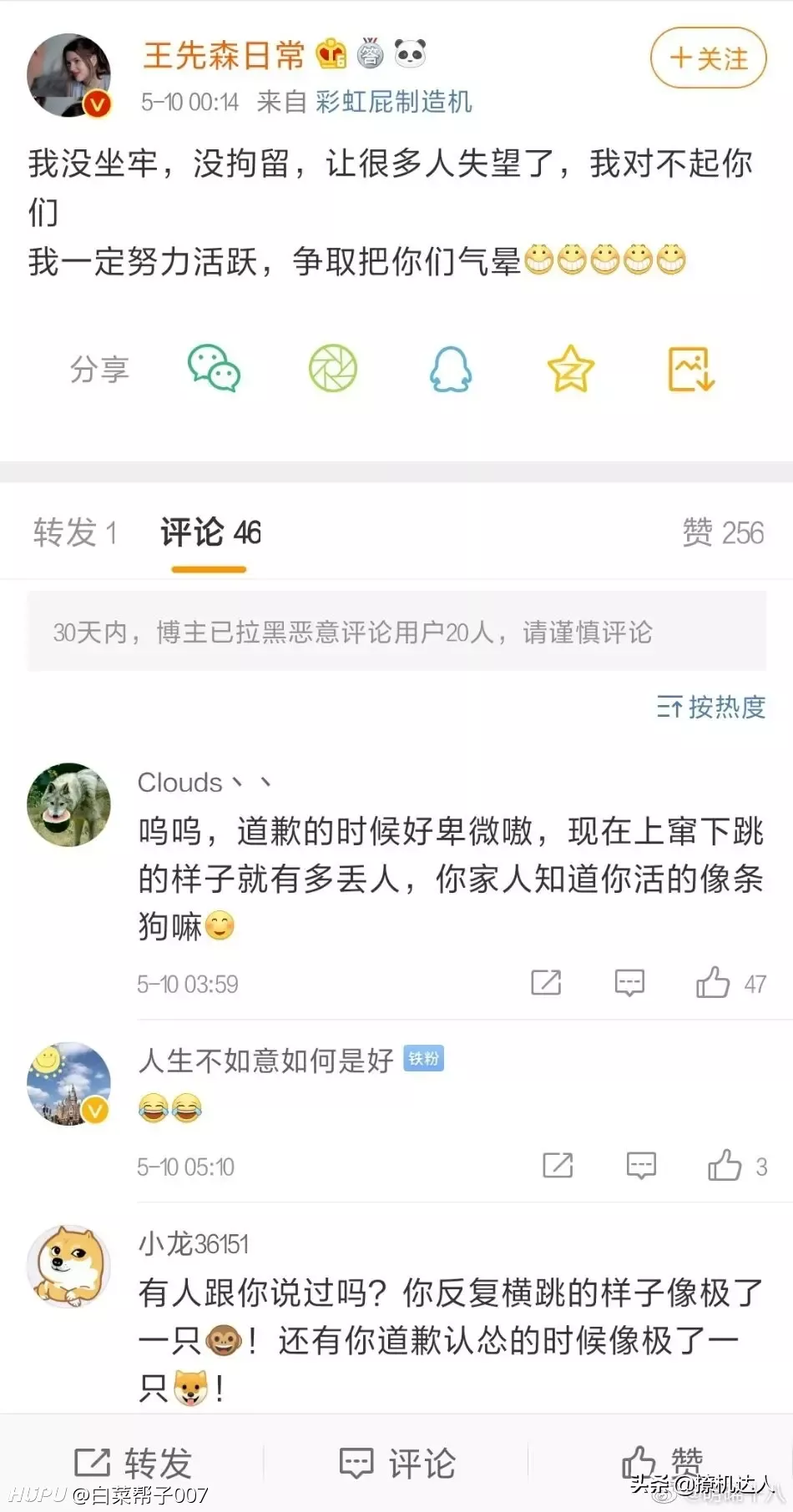Switch to the 转发 1 tab
Image resolution: width=793 pixels, height=1512 pixels.
click(74, 532)
